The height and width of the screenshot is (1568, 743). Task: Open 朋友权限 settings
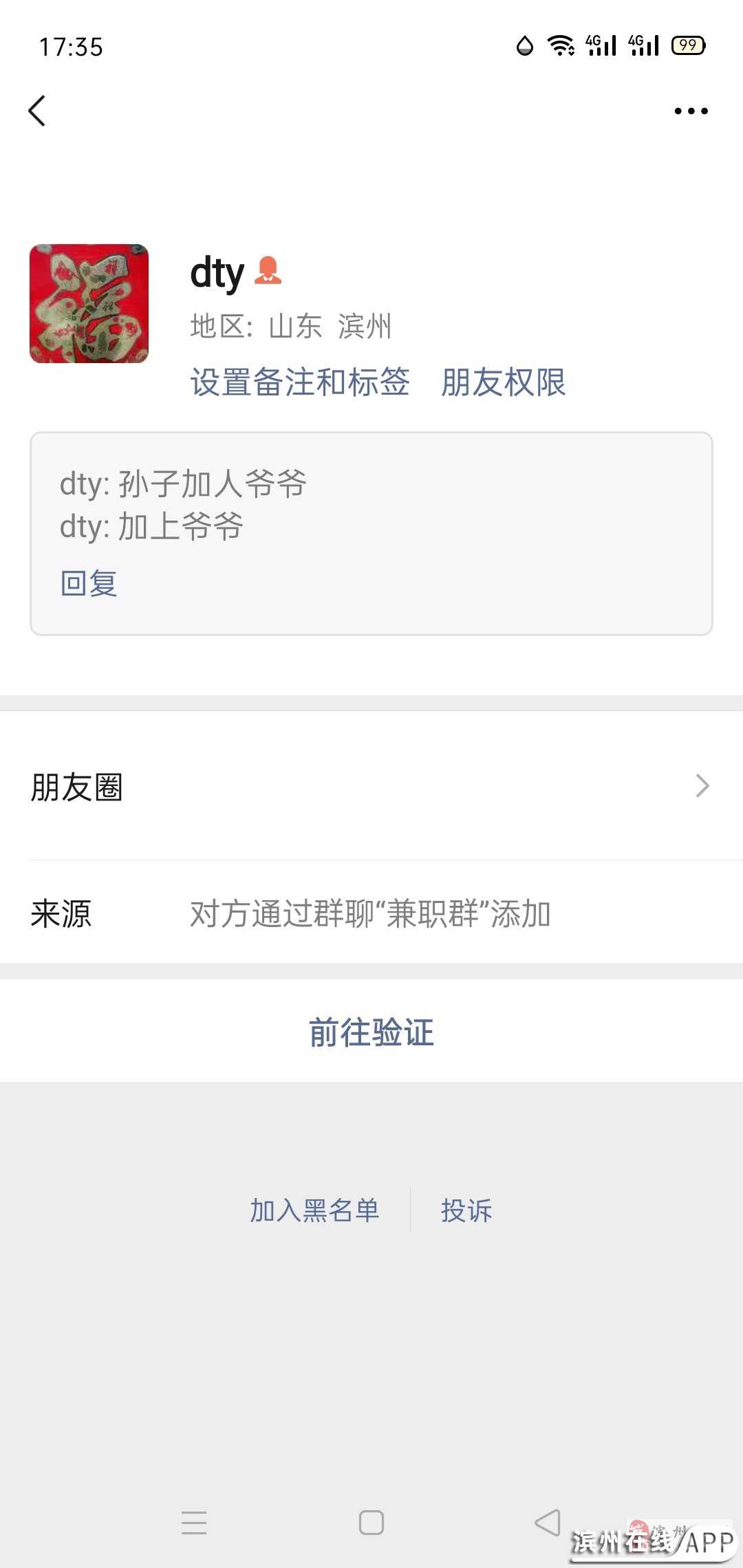coord(503,382)
